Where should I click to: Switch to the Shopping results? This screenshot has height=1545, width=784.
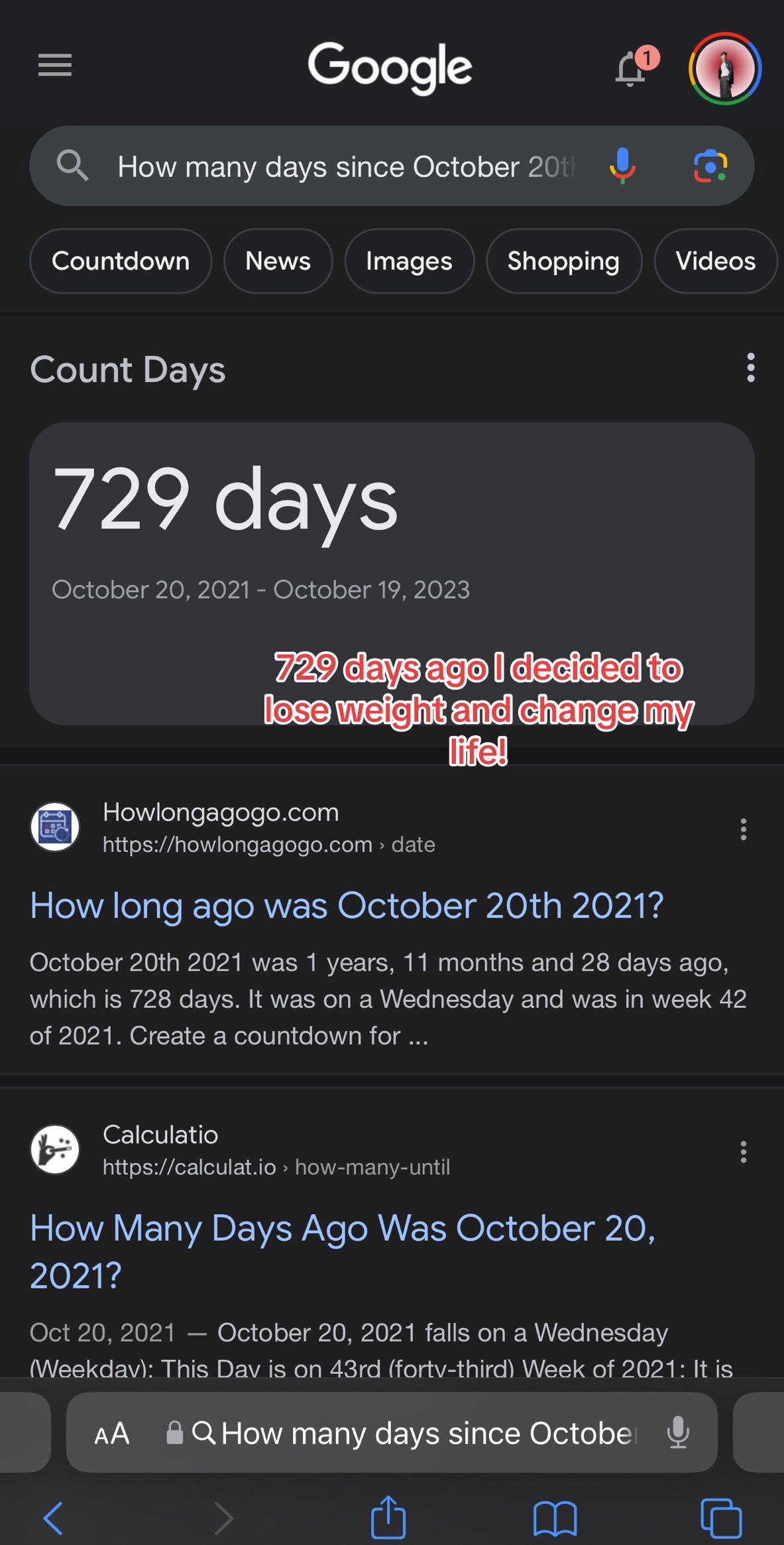pos(563,261)
